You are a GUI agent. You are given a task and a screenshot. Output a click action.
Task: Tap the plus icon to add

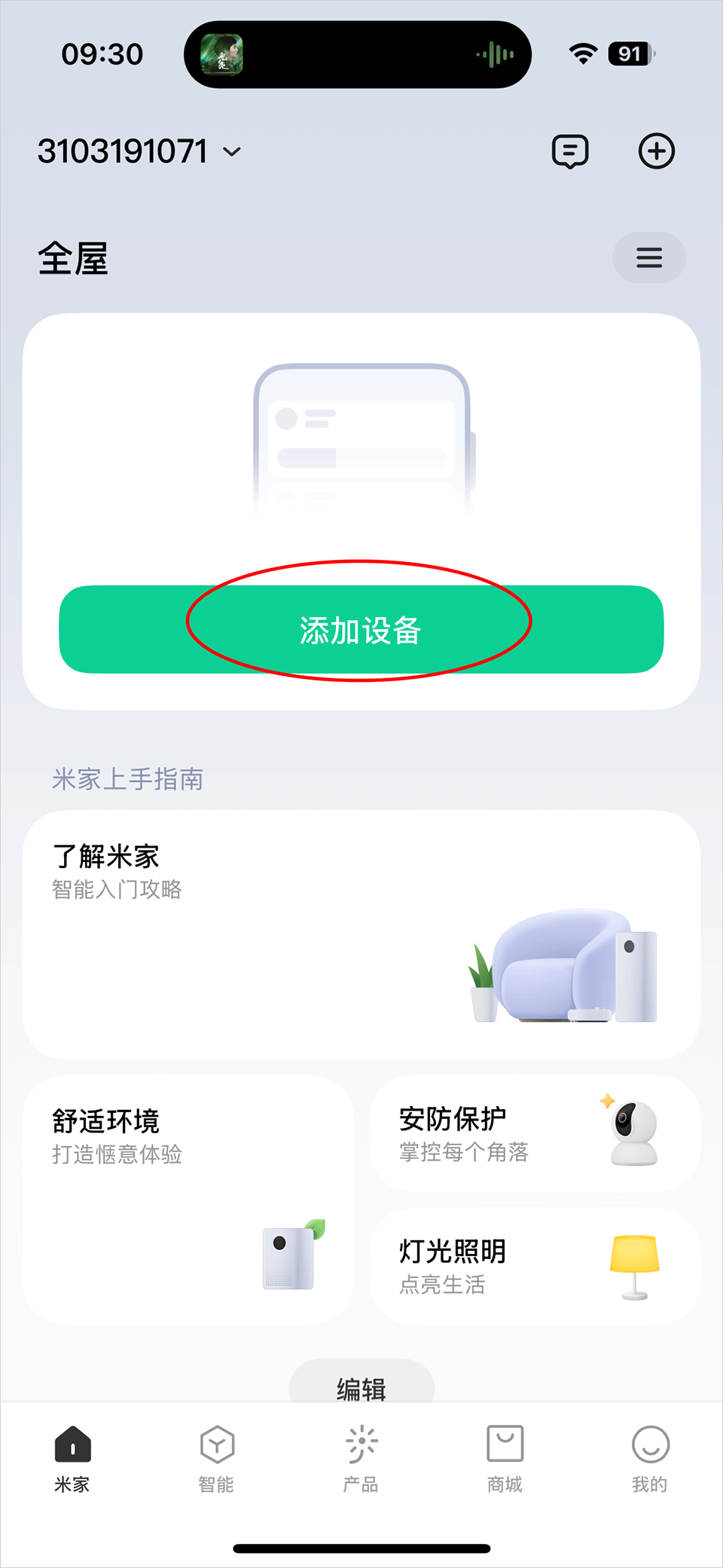coord(656,151)
